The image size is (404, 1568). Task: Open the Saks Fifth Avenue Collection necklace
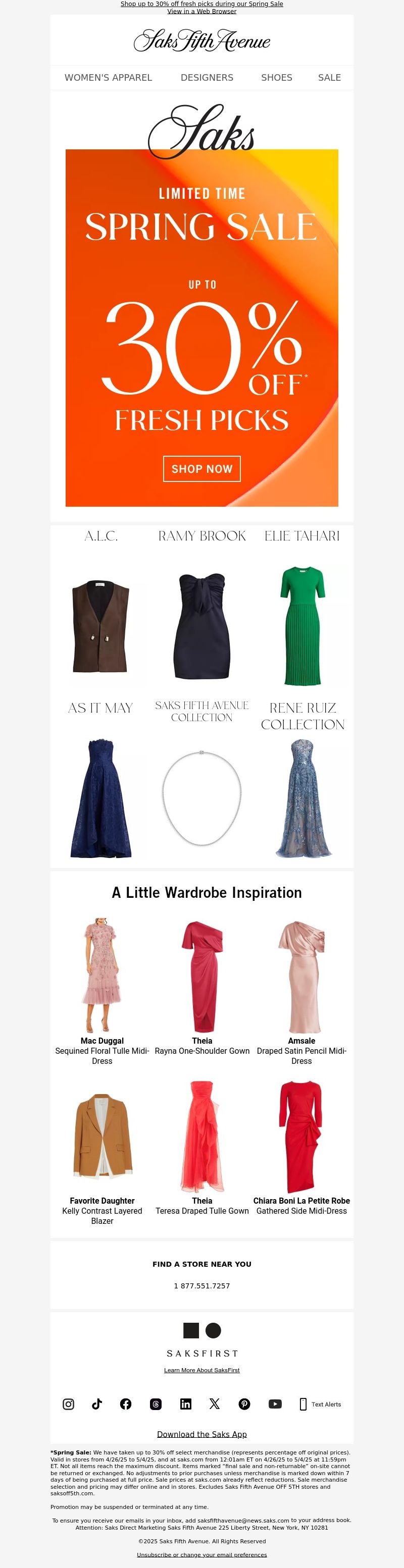click(201, 797)
